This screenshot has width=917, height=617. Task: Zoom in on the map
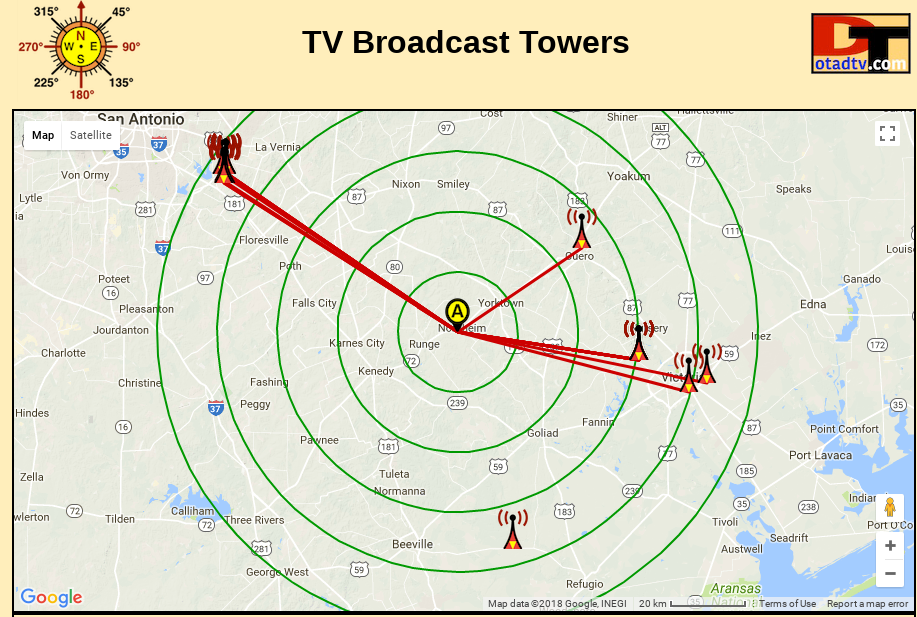890,546
